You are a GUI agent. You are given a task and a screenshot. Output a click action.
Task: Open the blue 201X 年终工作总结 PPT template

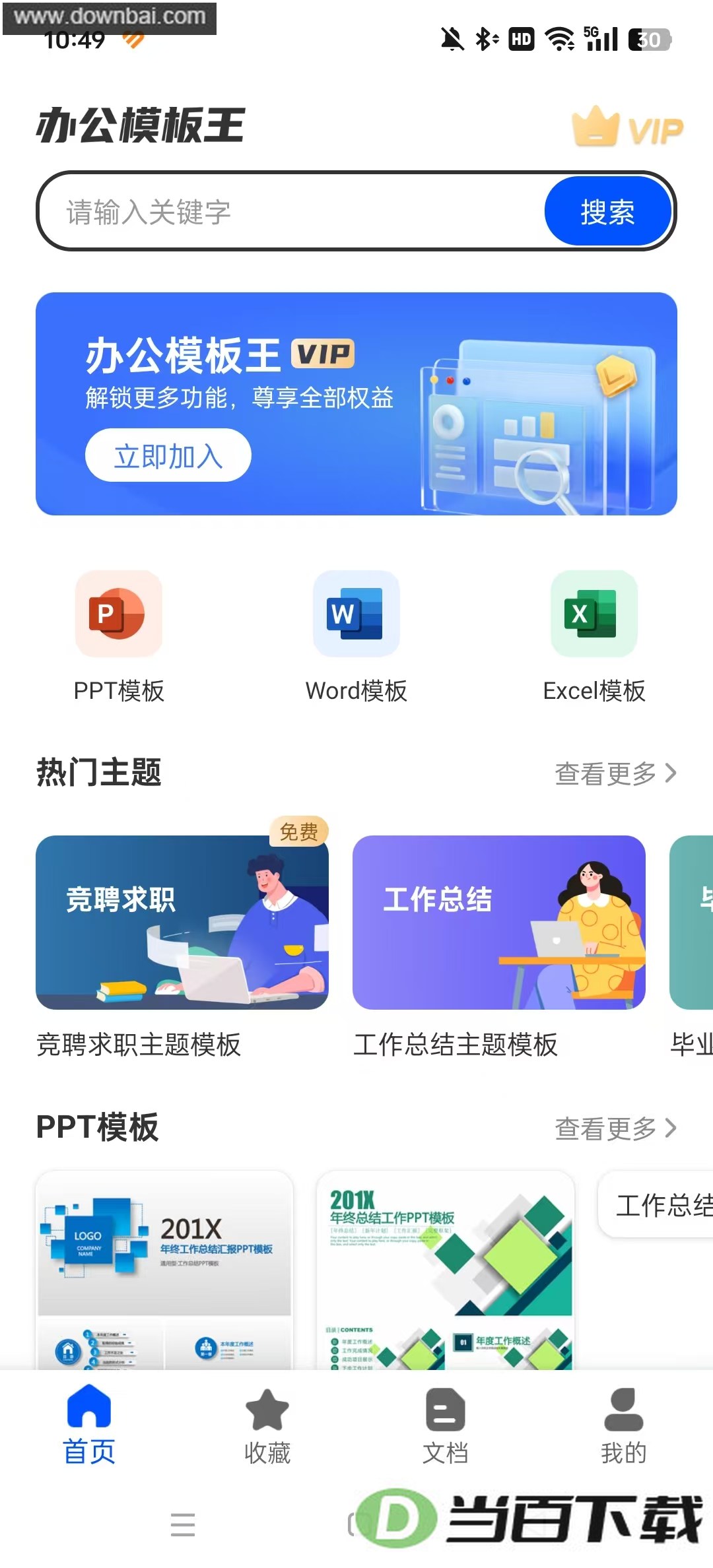(164, 1270)
